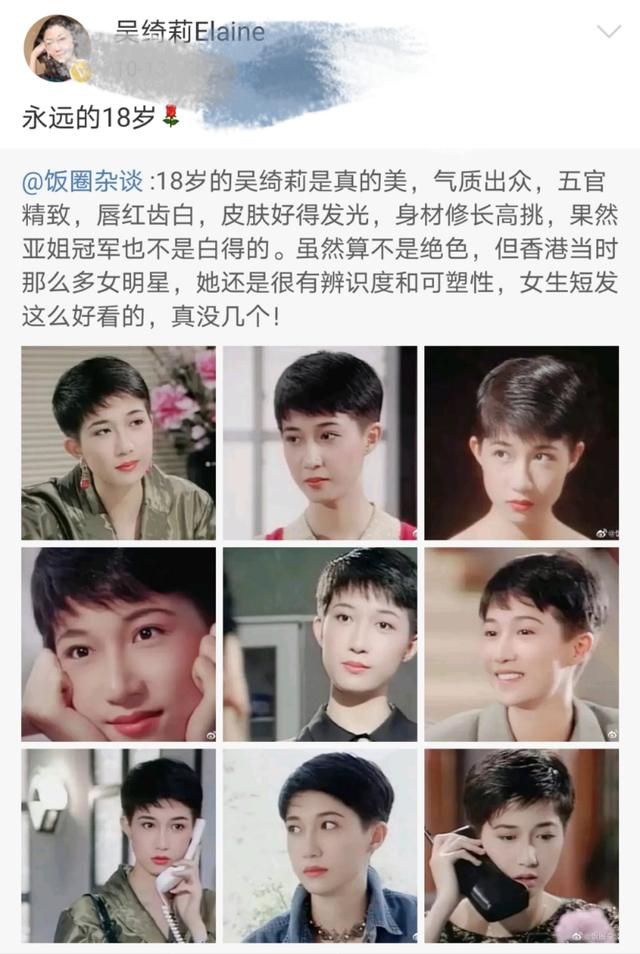View the photo with black collared shirt
This screenshot has width=640, height=954.
(x=320, y=644)
